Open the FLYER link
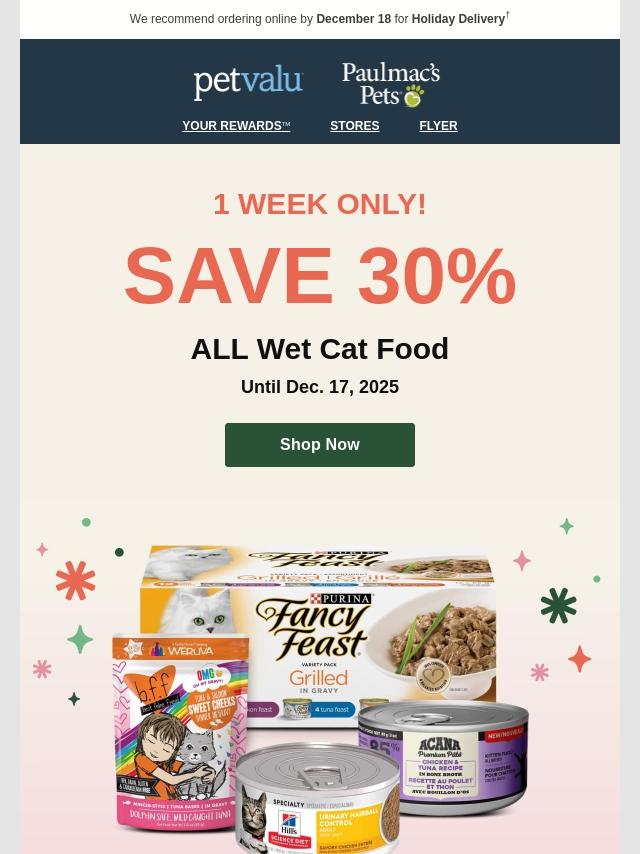 coord(438,126)
